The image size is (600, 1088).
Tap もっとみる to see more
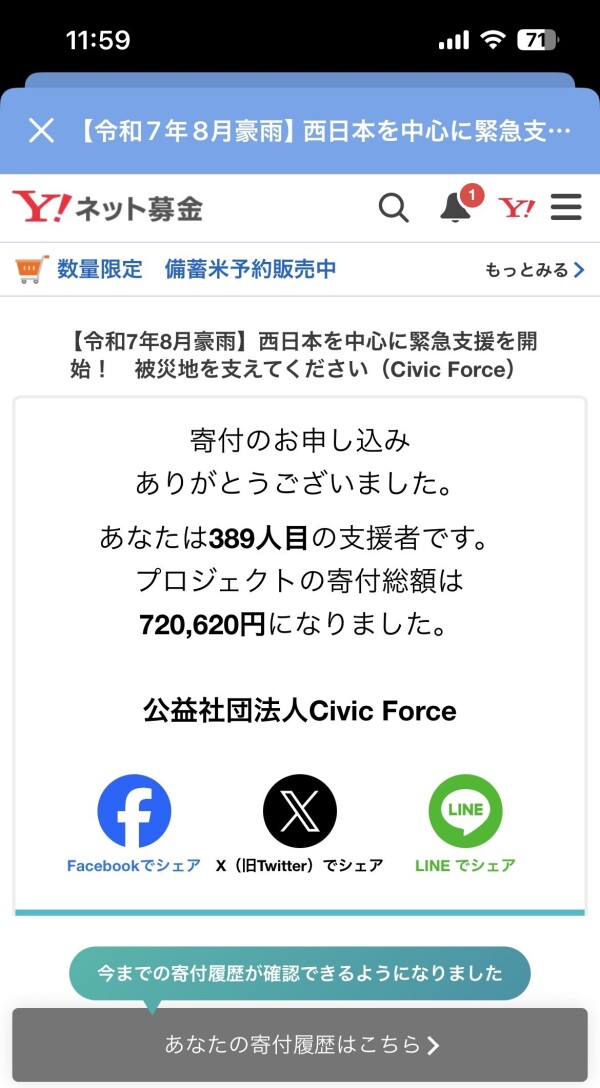(x=534, y=270)
